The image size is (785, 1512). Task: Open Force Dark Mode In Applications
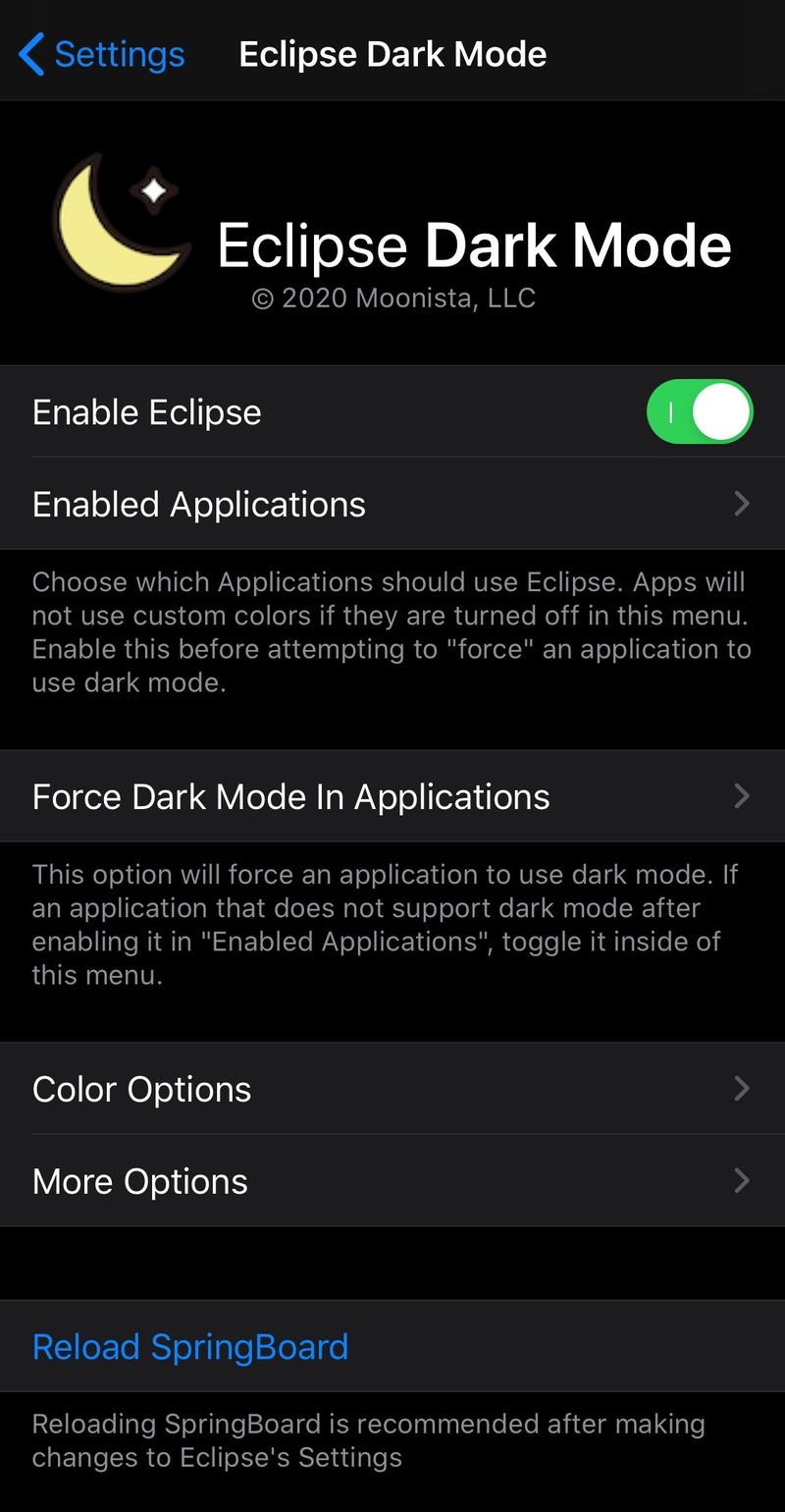coord(392,796)
